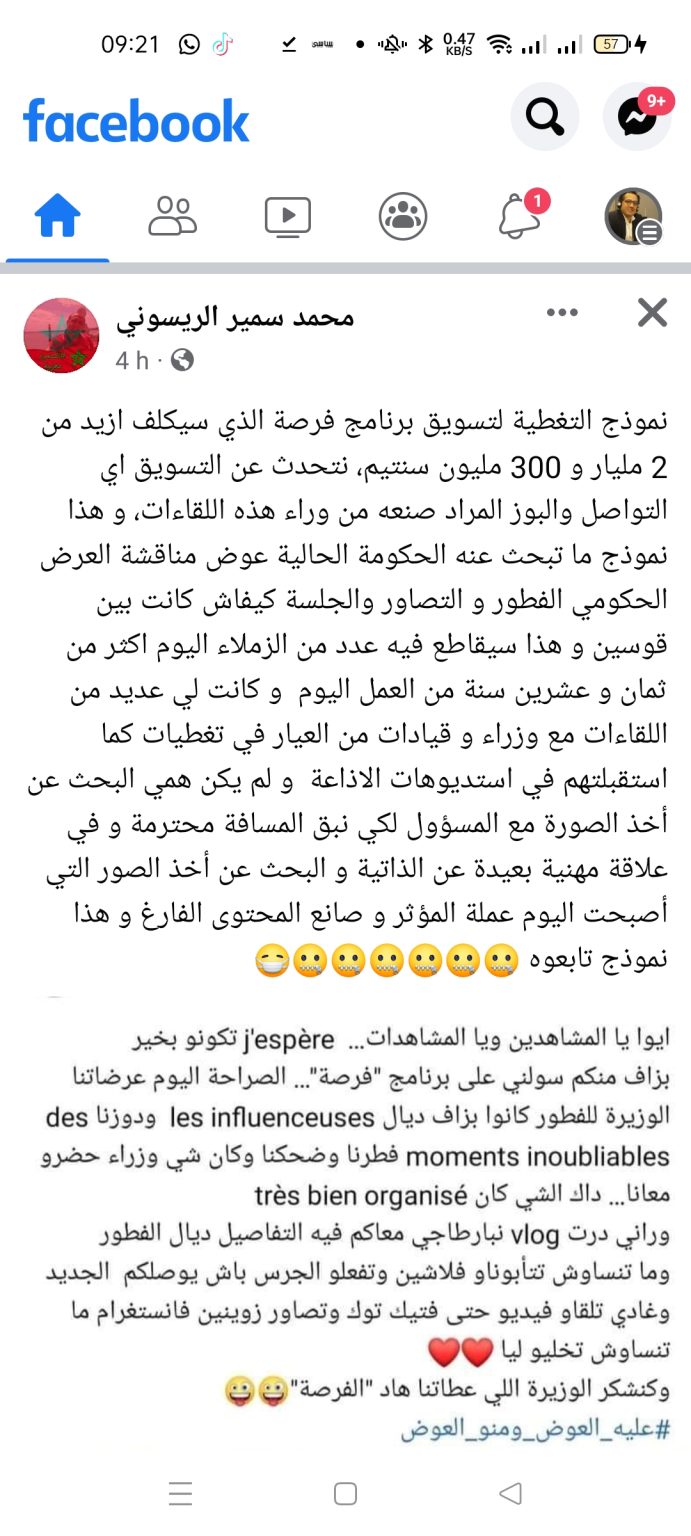Screen dimensions: 691x1536
Task: Switch to the Groups tab
Action: [x=403, y=216]
